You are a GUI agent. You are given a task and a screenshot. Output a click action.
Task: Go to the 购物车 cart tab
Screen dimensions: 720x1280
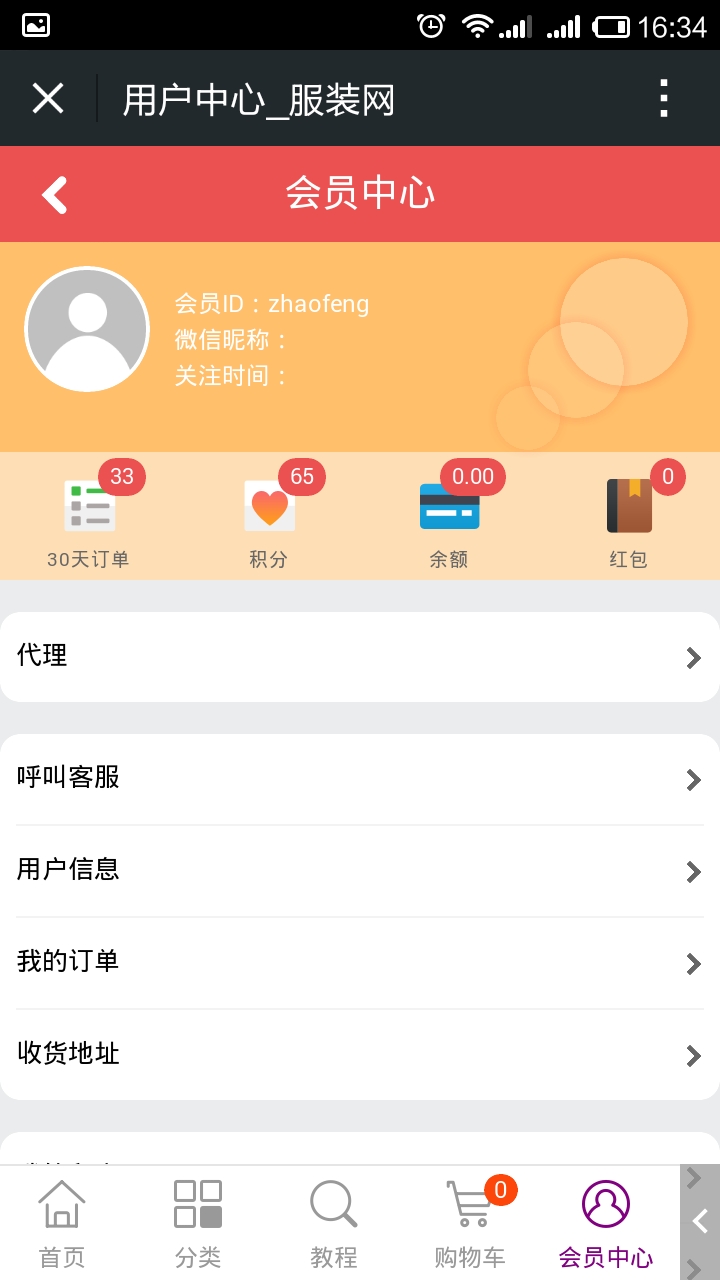469,1223
